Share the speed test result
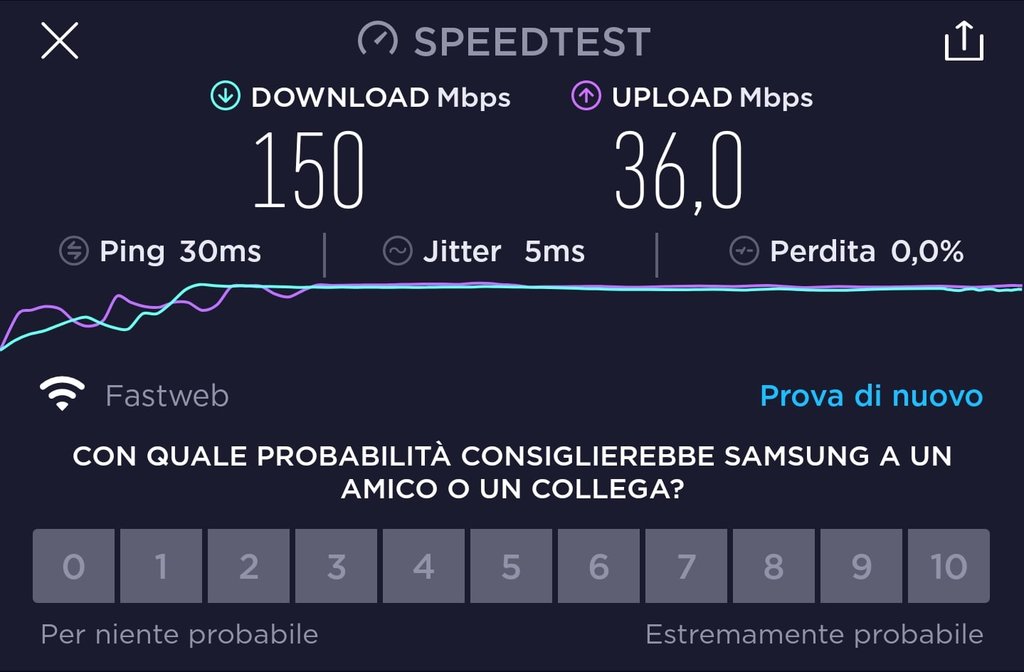The image size is (1024, 672). point(964,42)
